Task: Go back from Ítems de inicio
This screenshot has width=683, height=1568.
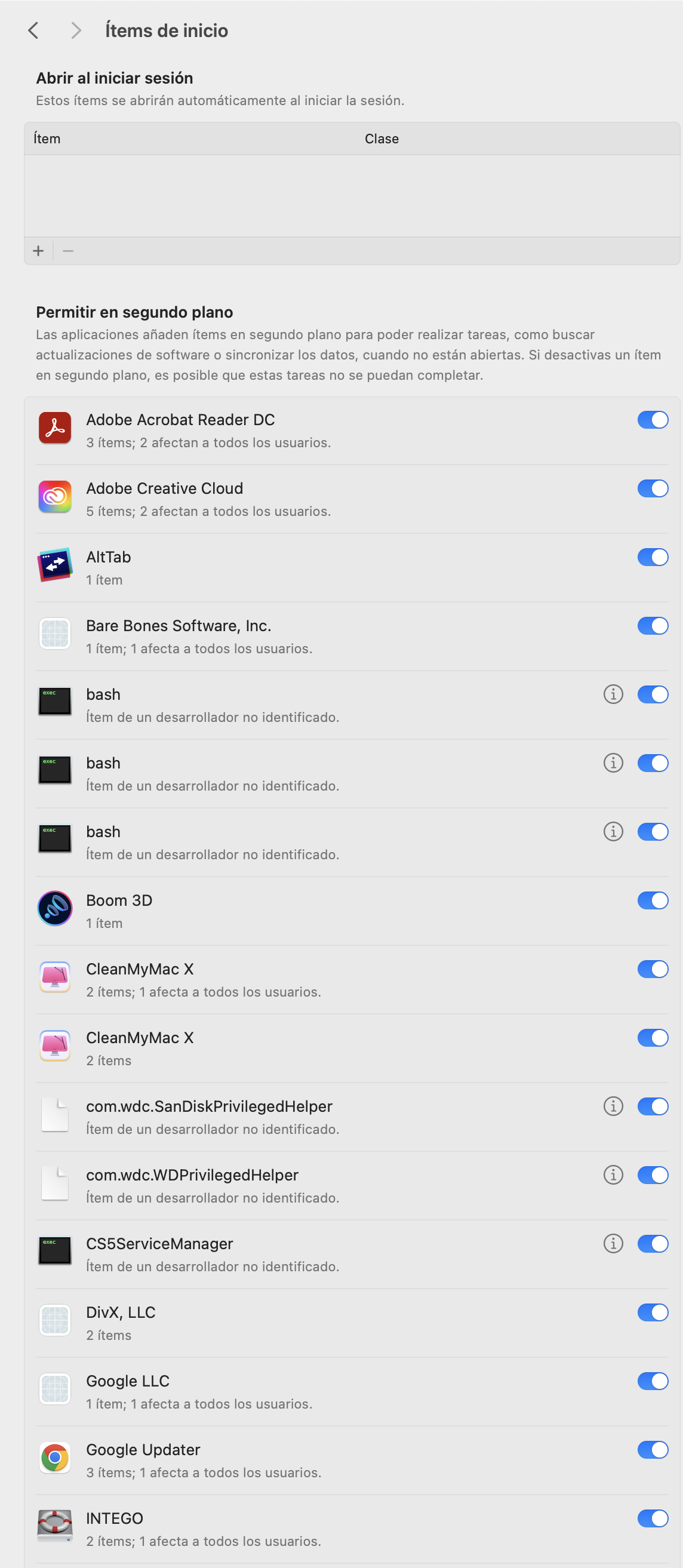Action: tap(33, 30)
